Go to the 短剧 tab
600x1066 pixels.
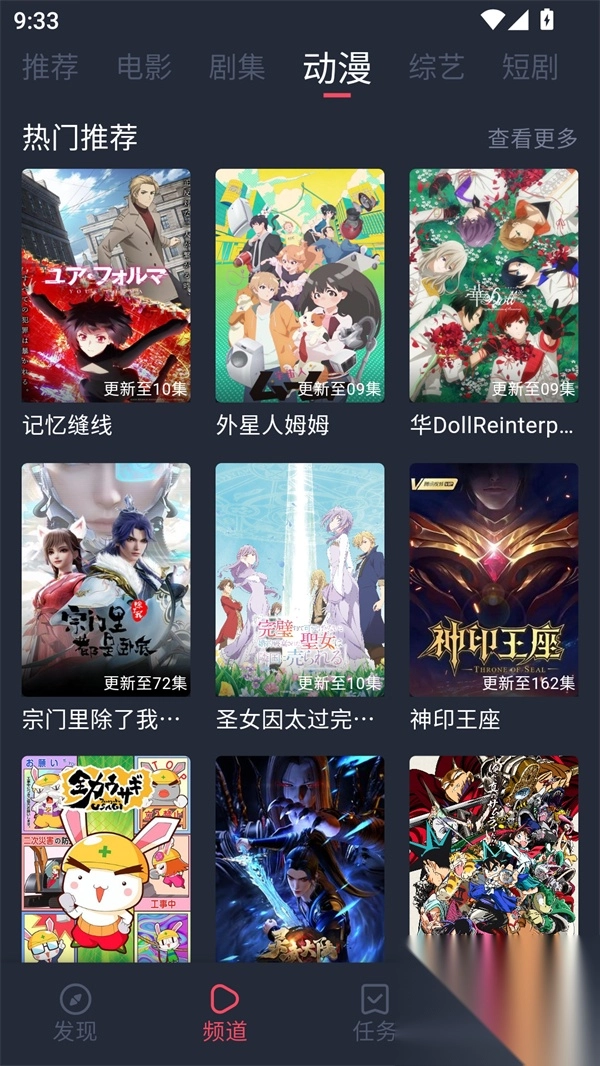pos(530,67)
